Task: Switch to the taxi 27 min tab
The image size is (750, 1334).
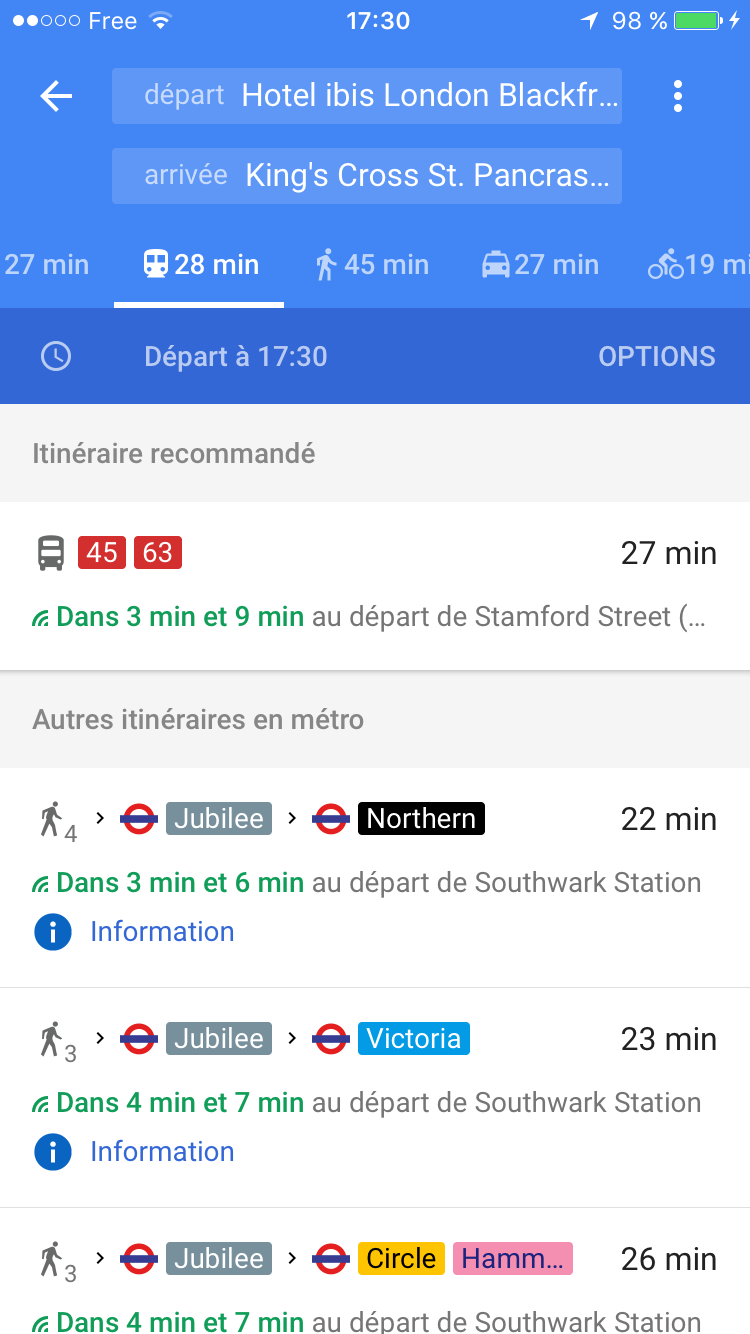Action: 540,265
